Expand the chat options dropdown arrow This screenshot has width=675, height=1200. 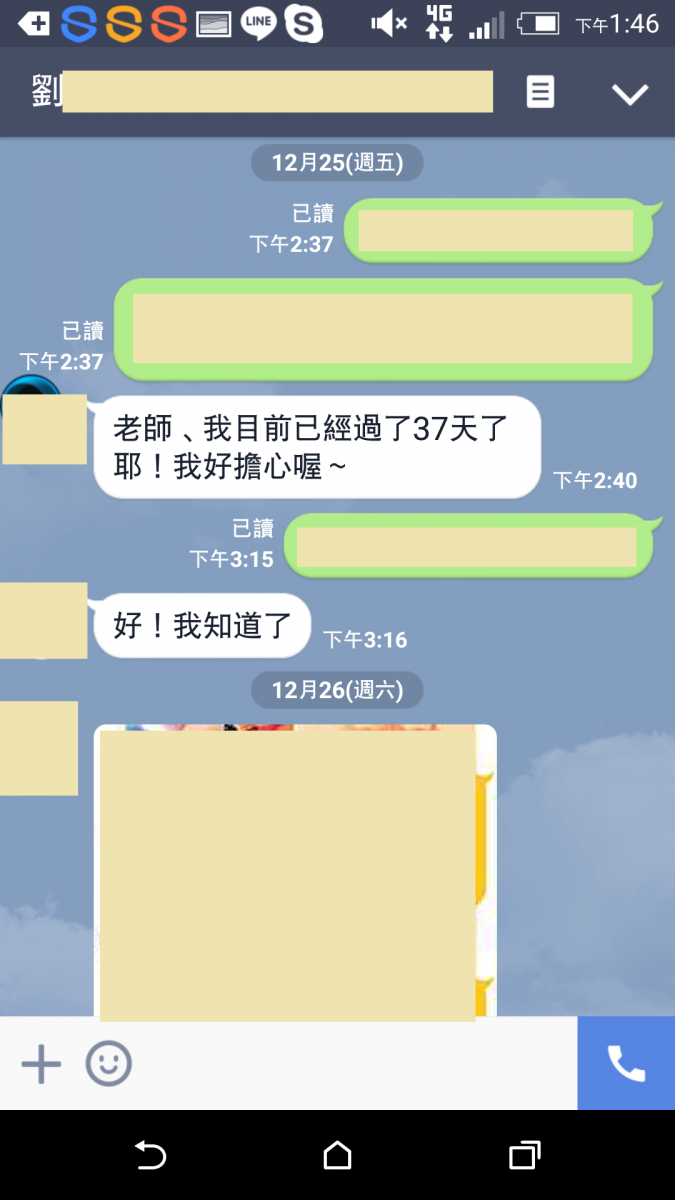click(x=630, y=94)
